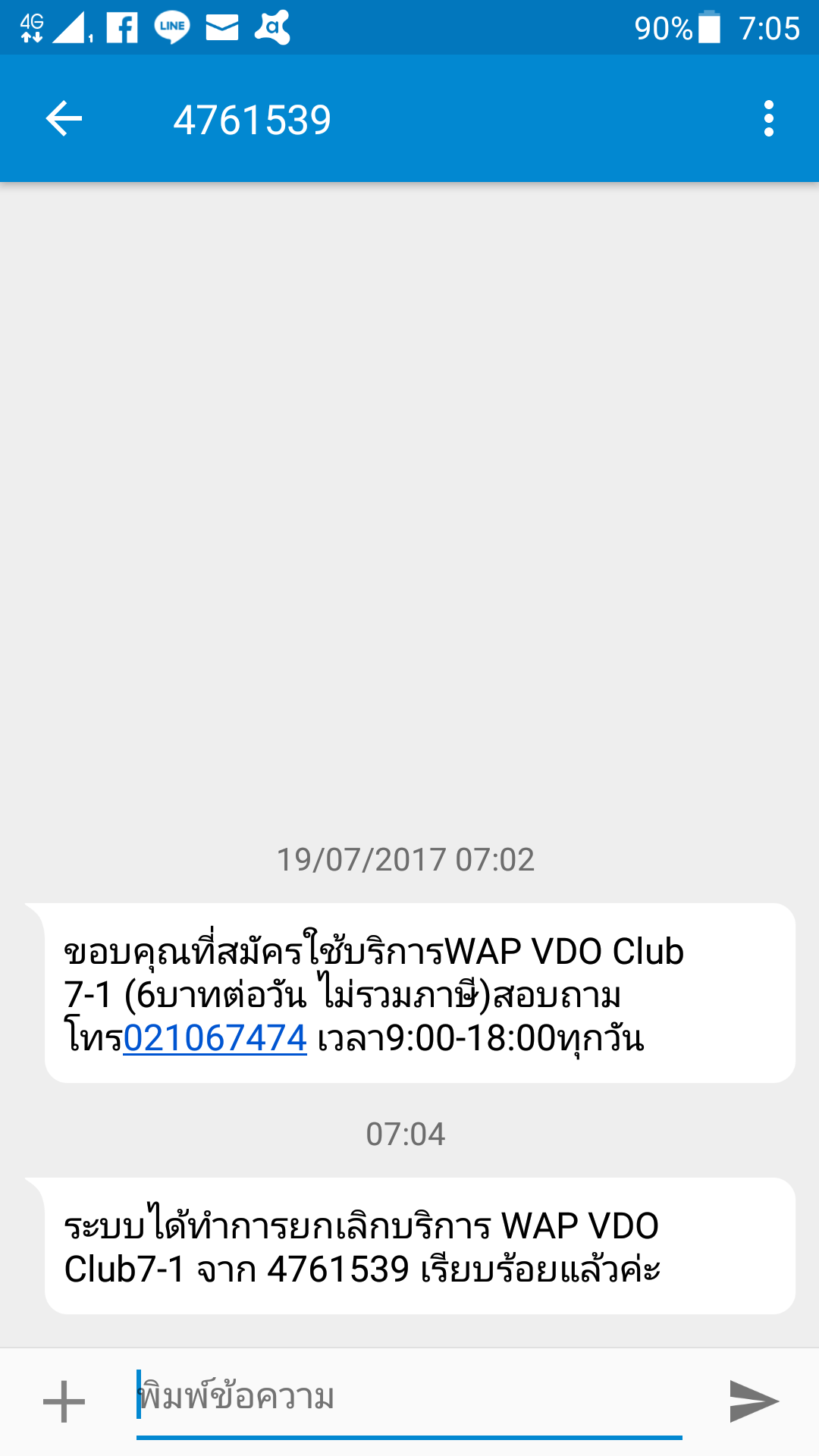The image size is (819, 1456).
Task: Tap the plus attachment icon
Action: coord(64,1401)
